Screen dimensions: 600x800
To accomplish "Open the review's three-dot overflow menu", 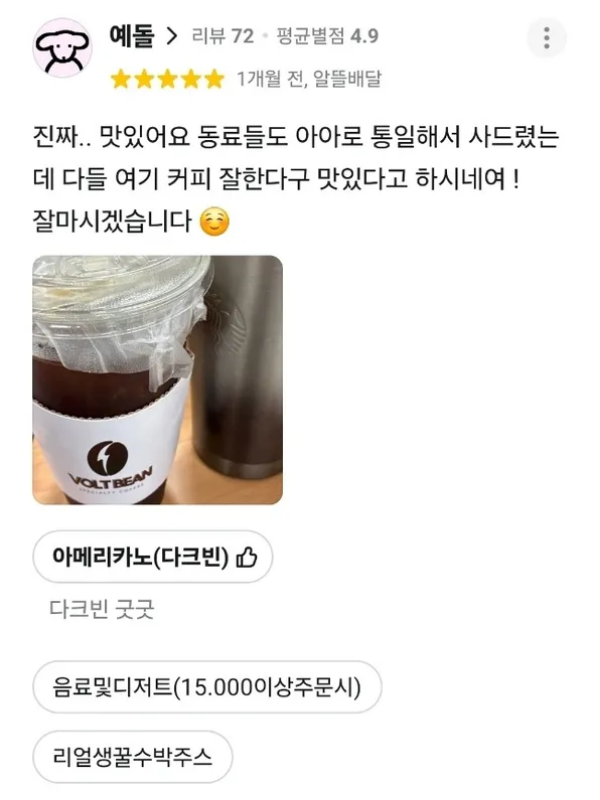I will [546, 38].
